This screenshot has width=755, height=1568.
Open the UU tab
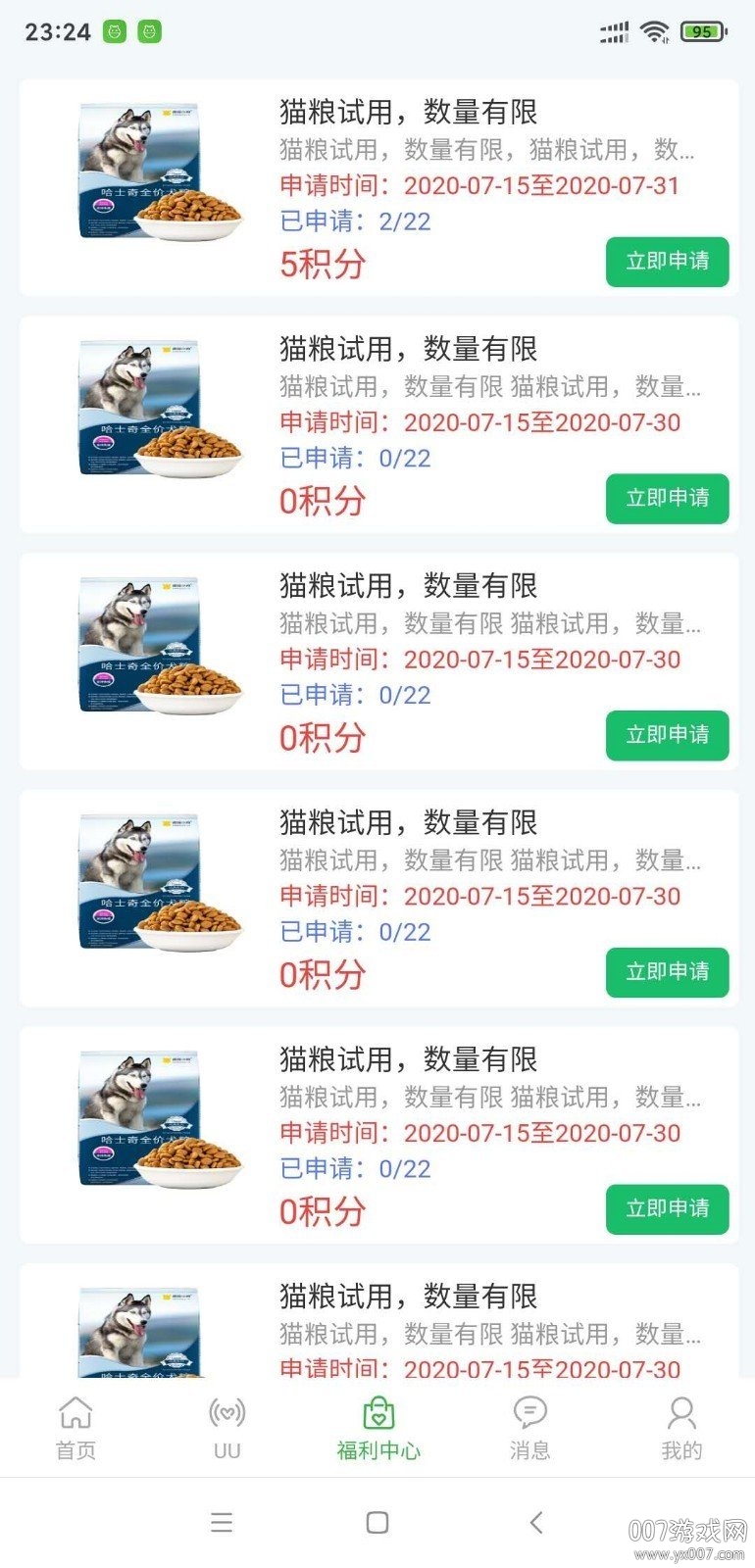click(x=226, y=1428)
